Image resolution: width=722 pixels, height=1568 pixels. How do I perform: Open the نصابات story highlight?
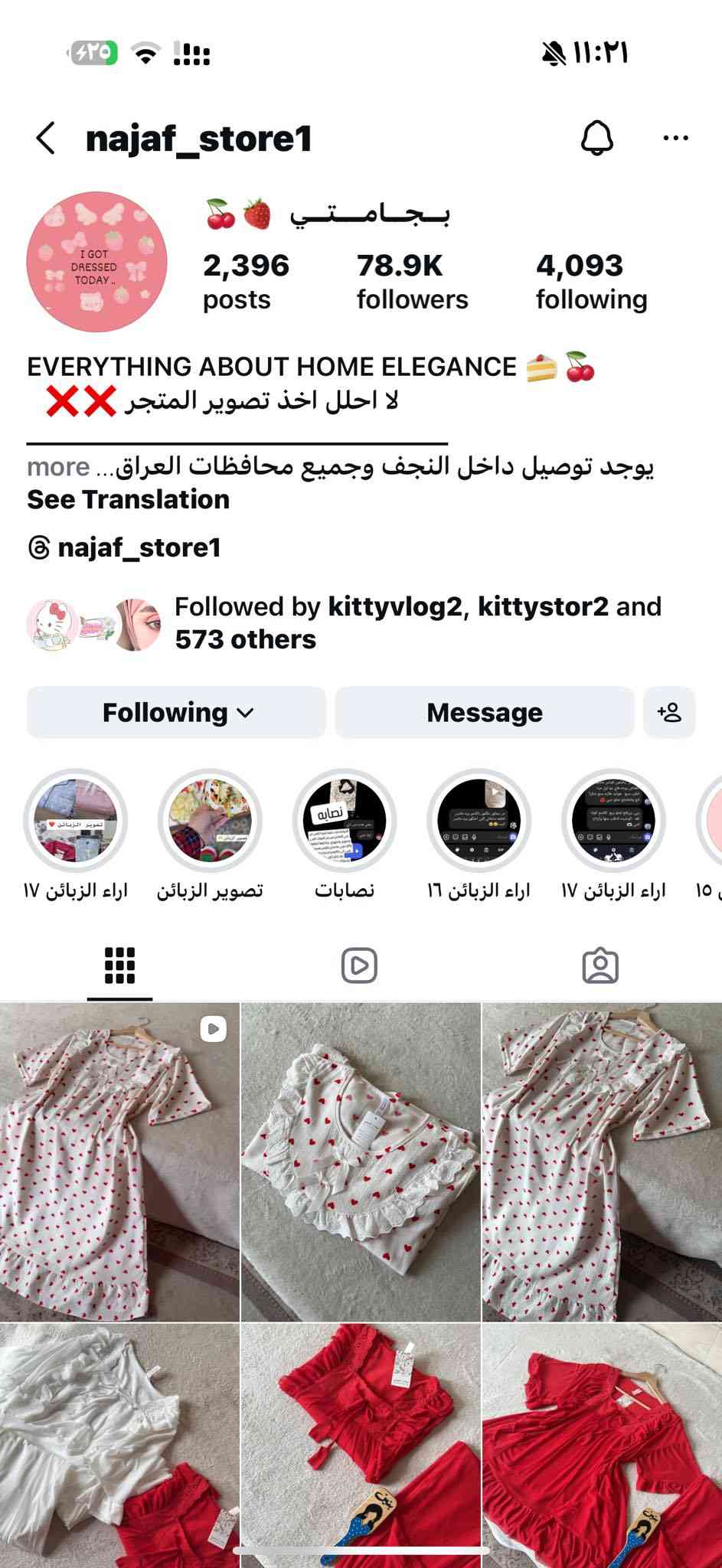344,821
